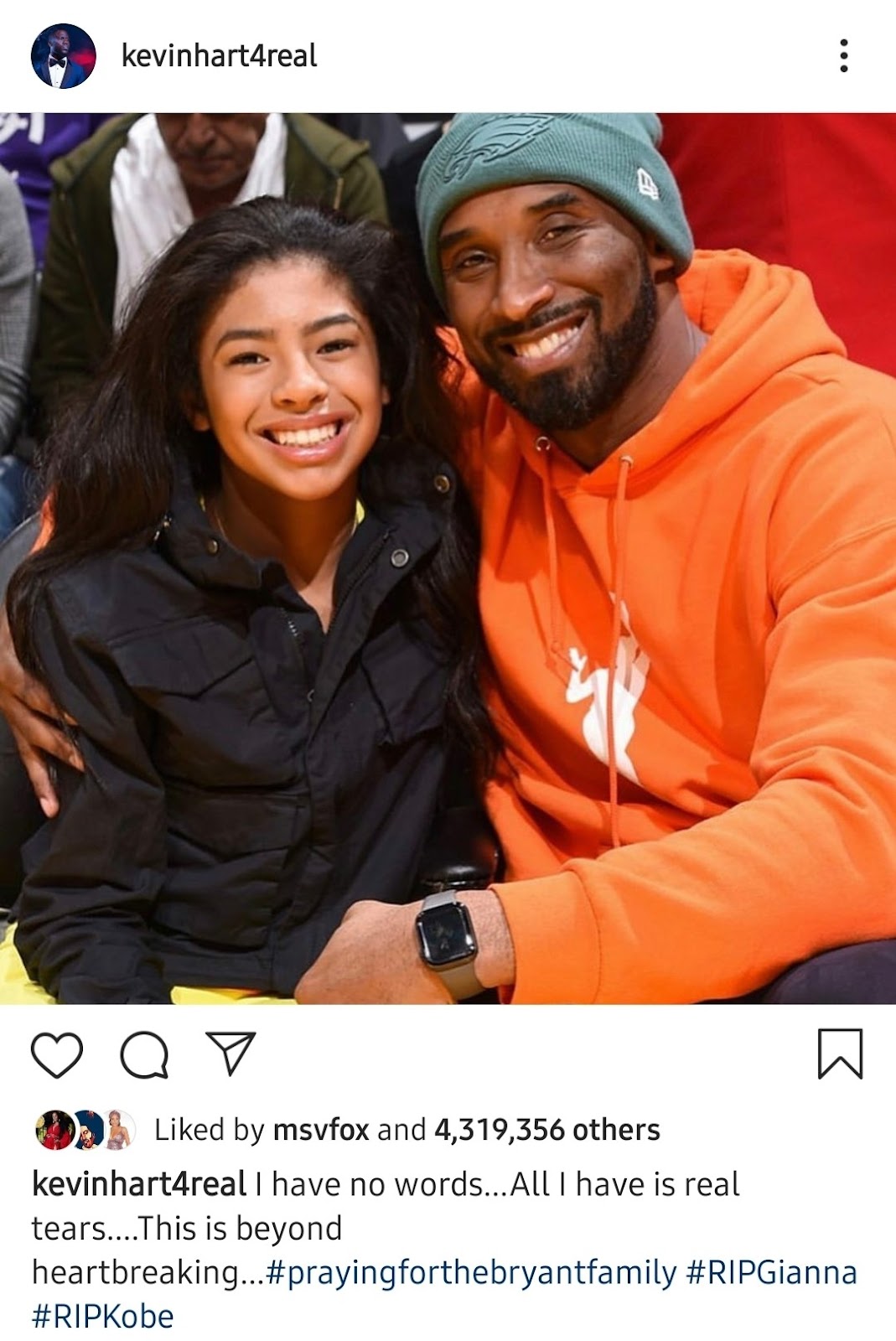Share the post via the paper plane icon
Screen dimensions: 896x1341
pyautogui.click(x=230, y=1054)
